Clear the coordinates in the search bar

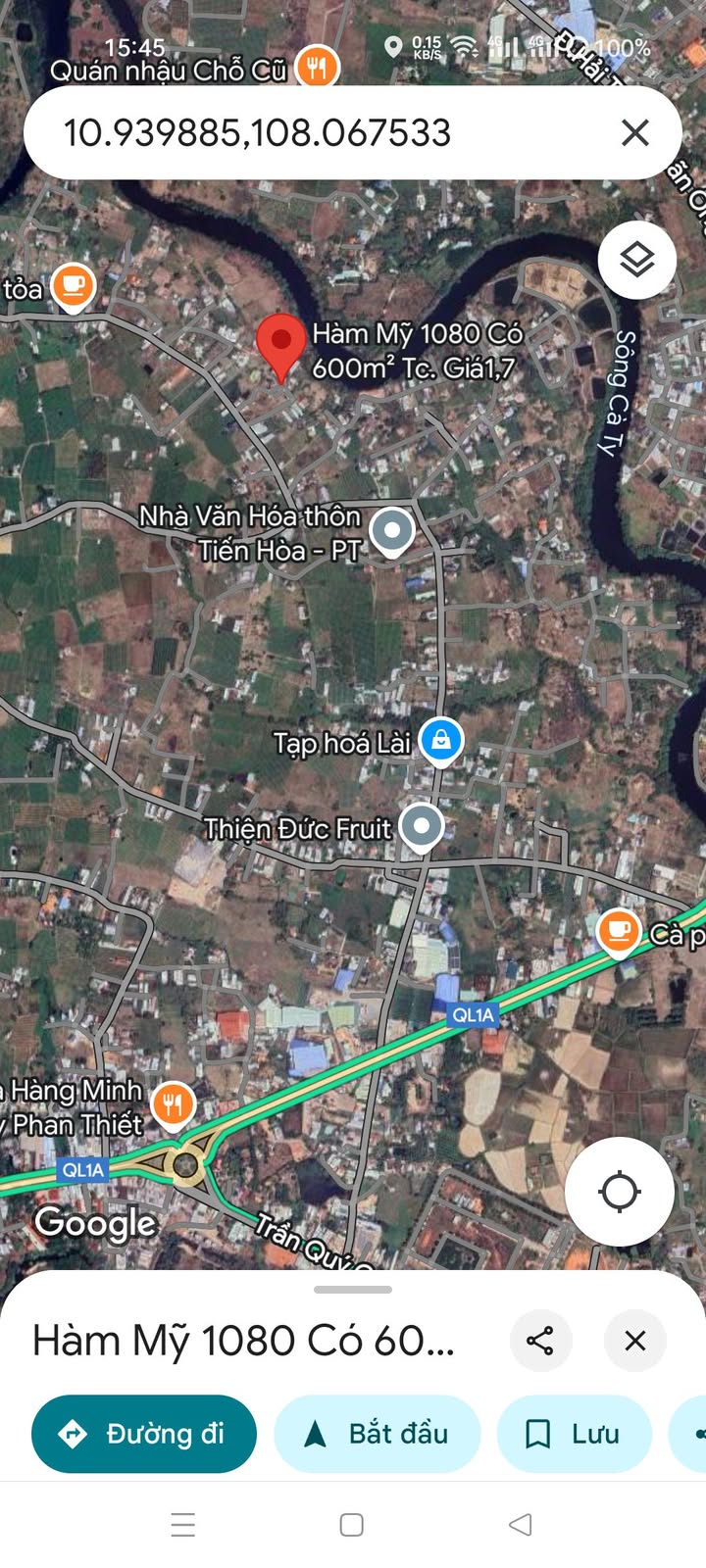click(635, 132)
